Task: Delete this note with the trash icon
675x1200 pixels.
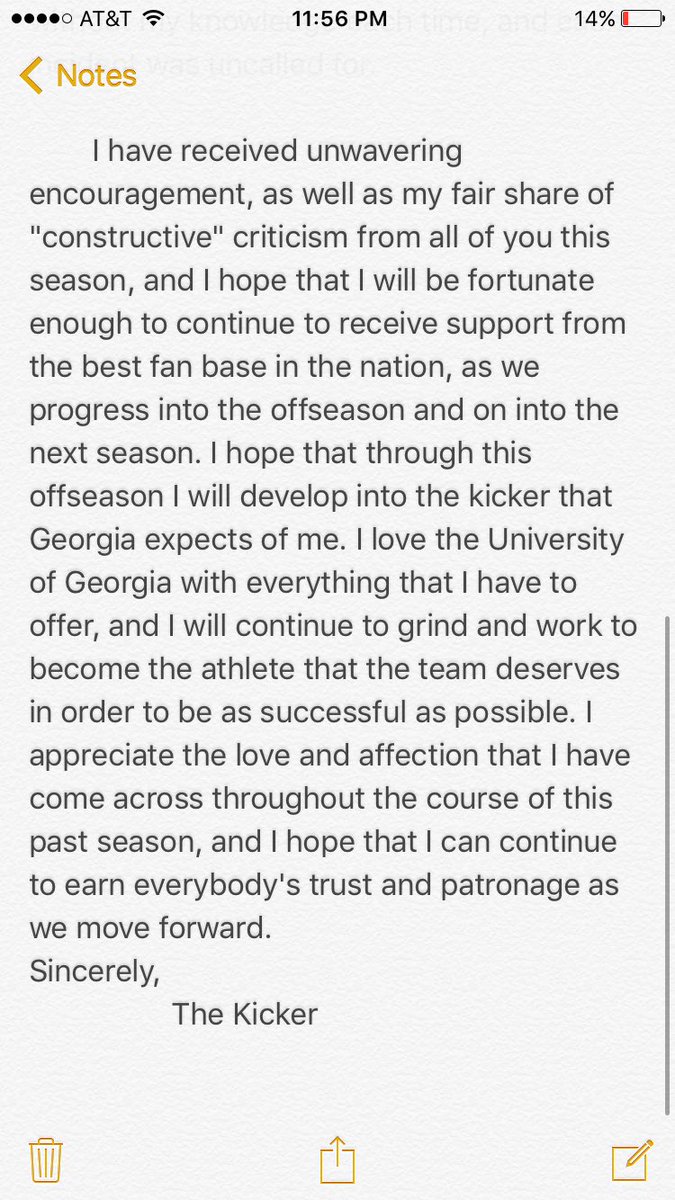Action: click(46, 1159)
